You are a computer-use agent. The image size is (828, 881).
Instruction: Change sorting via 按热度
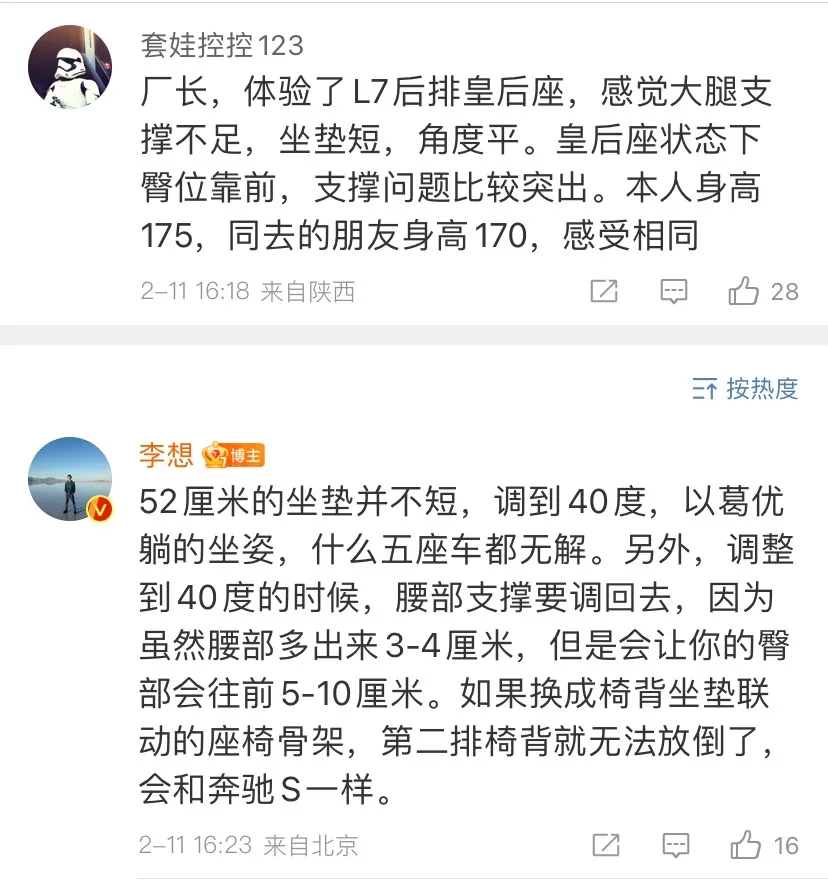745,389
